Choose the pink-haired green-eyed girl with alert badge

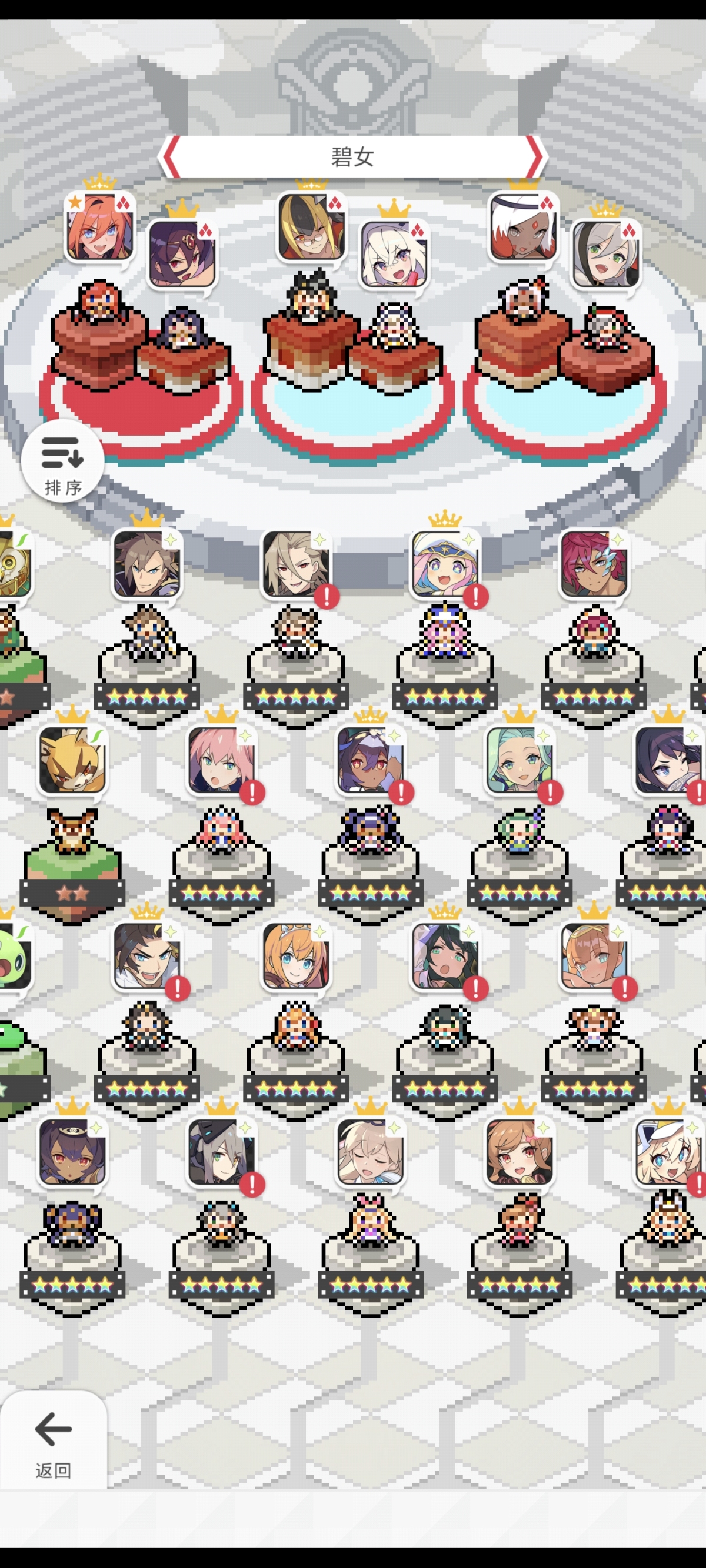pos(221,761)
